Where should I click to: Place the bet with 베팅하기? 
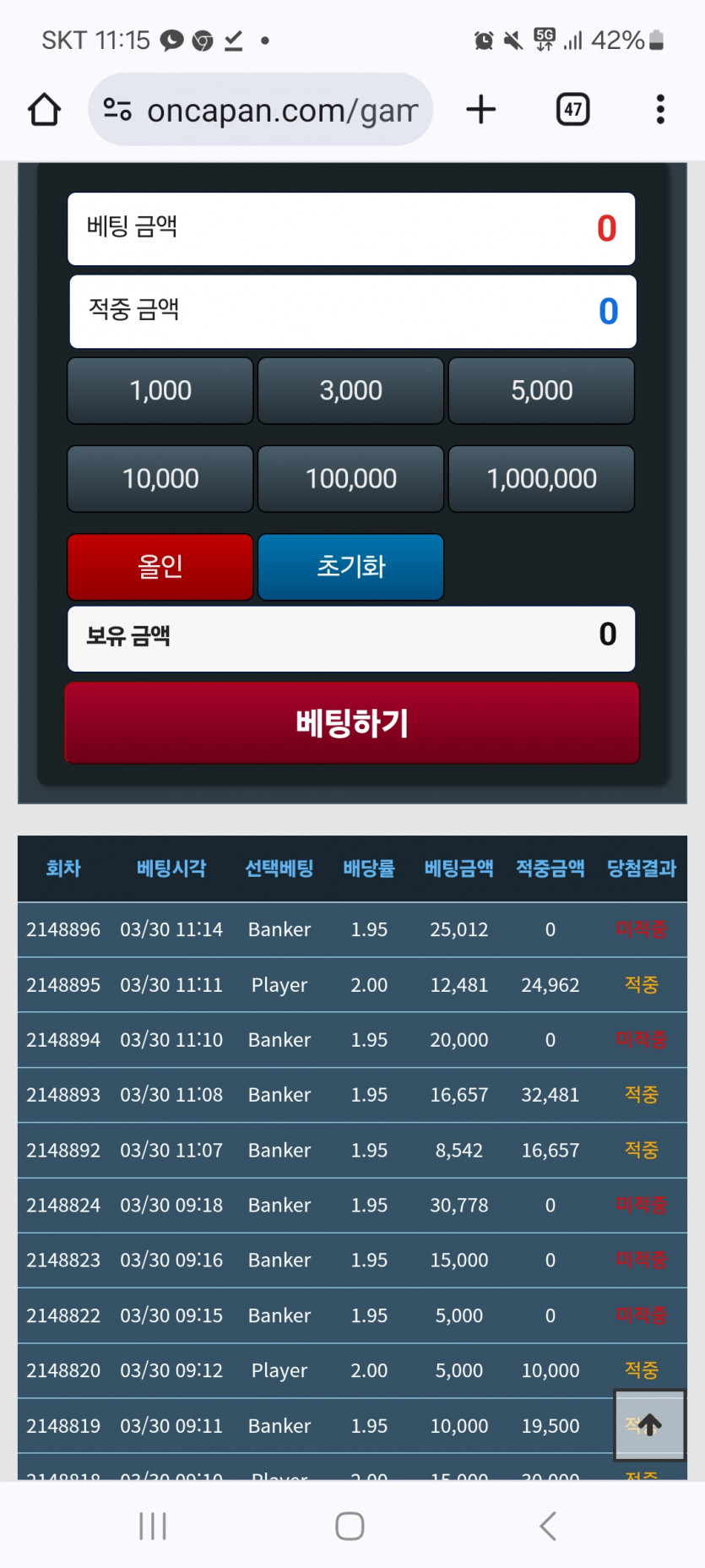[x=352, y=723]
